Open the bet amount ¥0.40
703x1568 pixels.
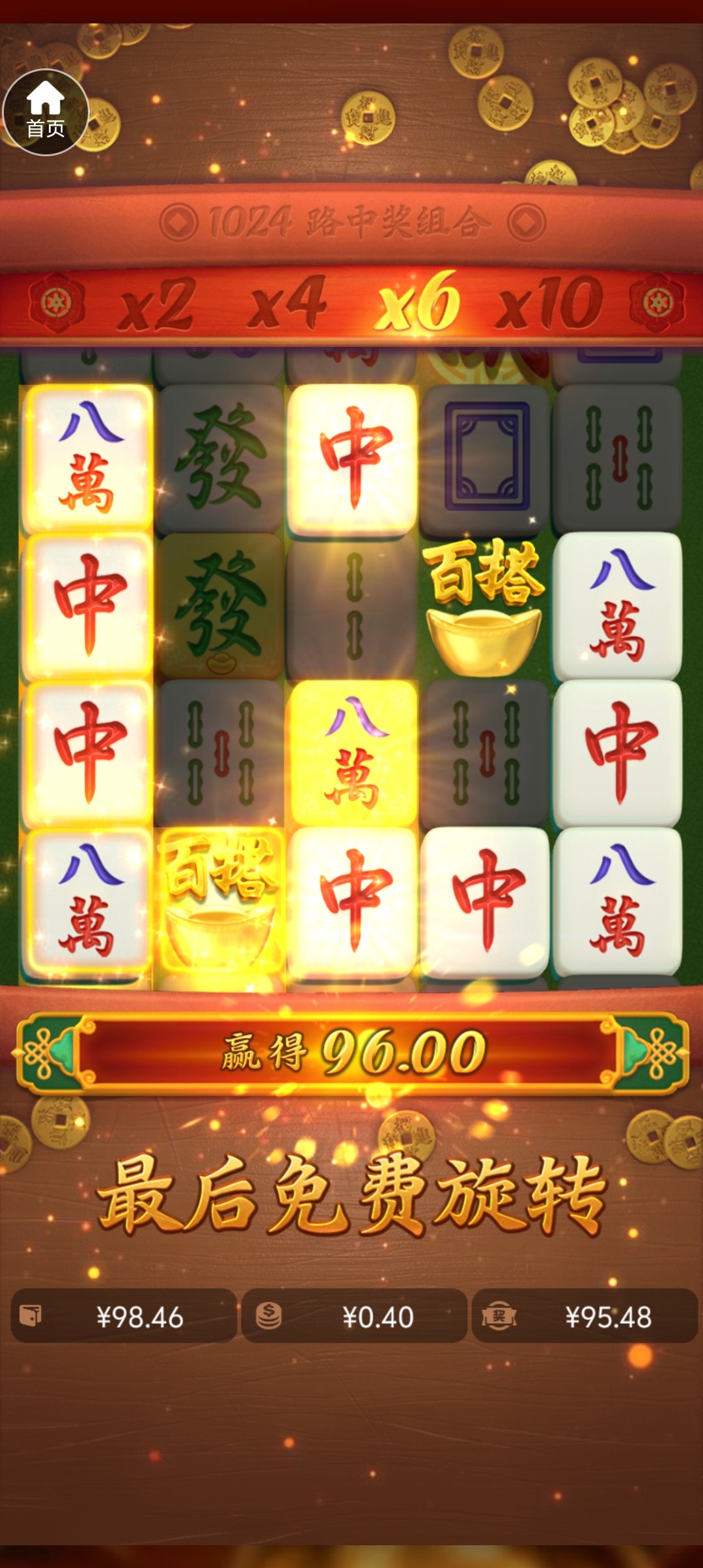tap(354, 1317)
